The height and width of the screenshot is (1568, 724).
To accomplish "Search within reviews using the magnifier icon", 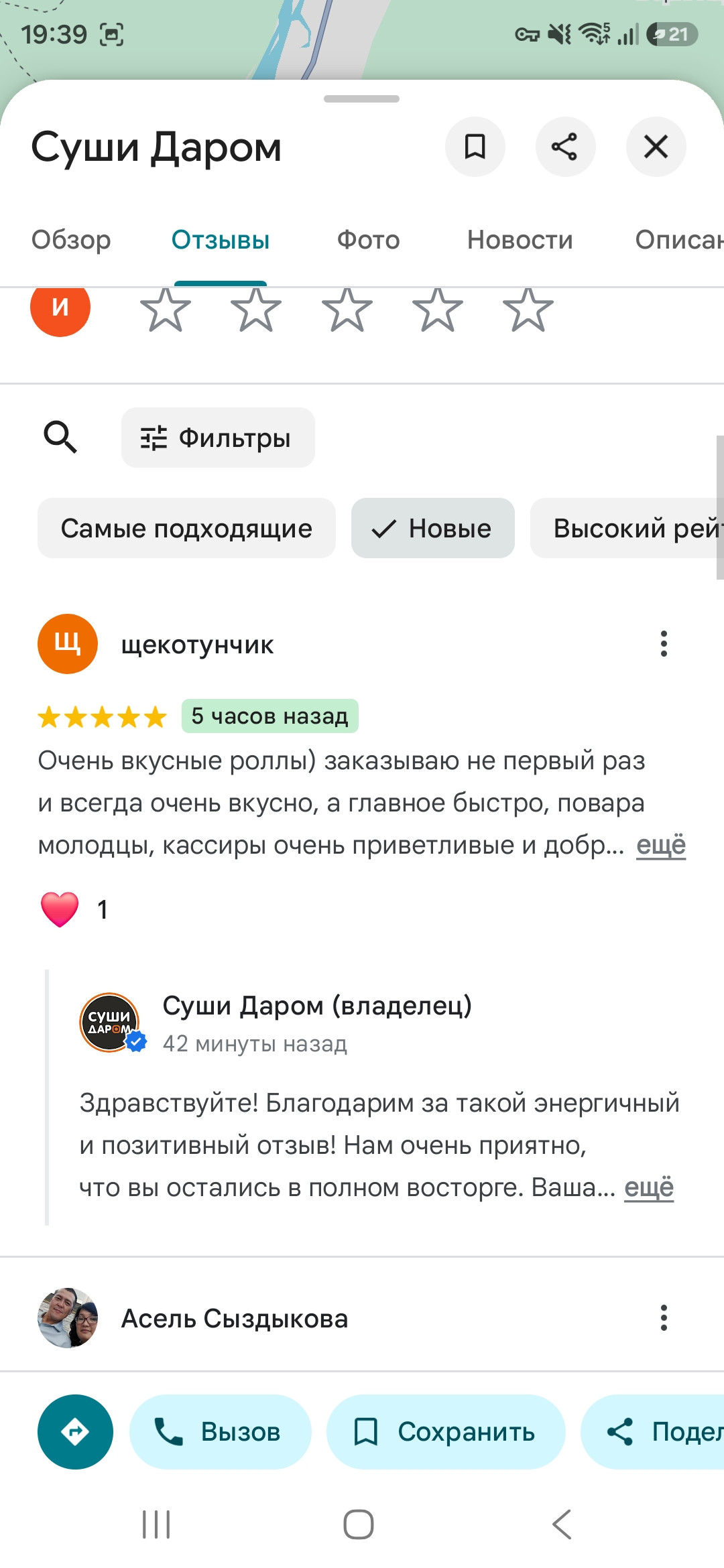I will [x=60, y=438].
